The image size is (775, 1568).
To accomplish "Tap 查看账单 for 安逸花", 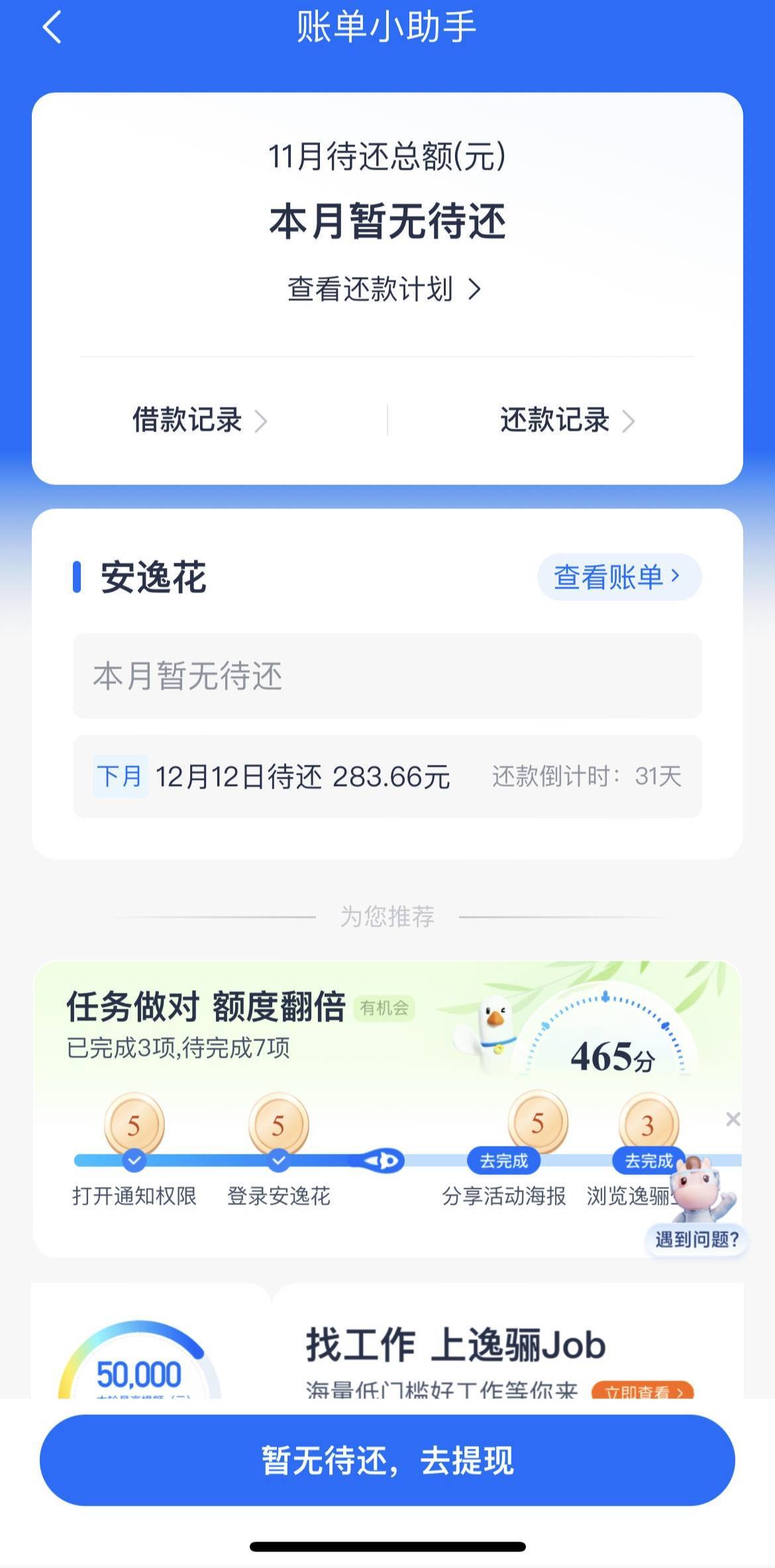I will click(x=618, y=577).
